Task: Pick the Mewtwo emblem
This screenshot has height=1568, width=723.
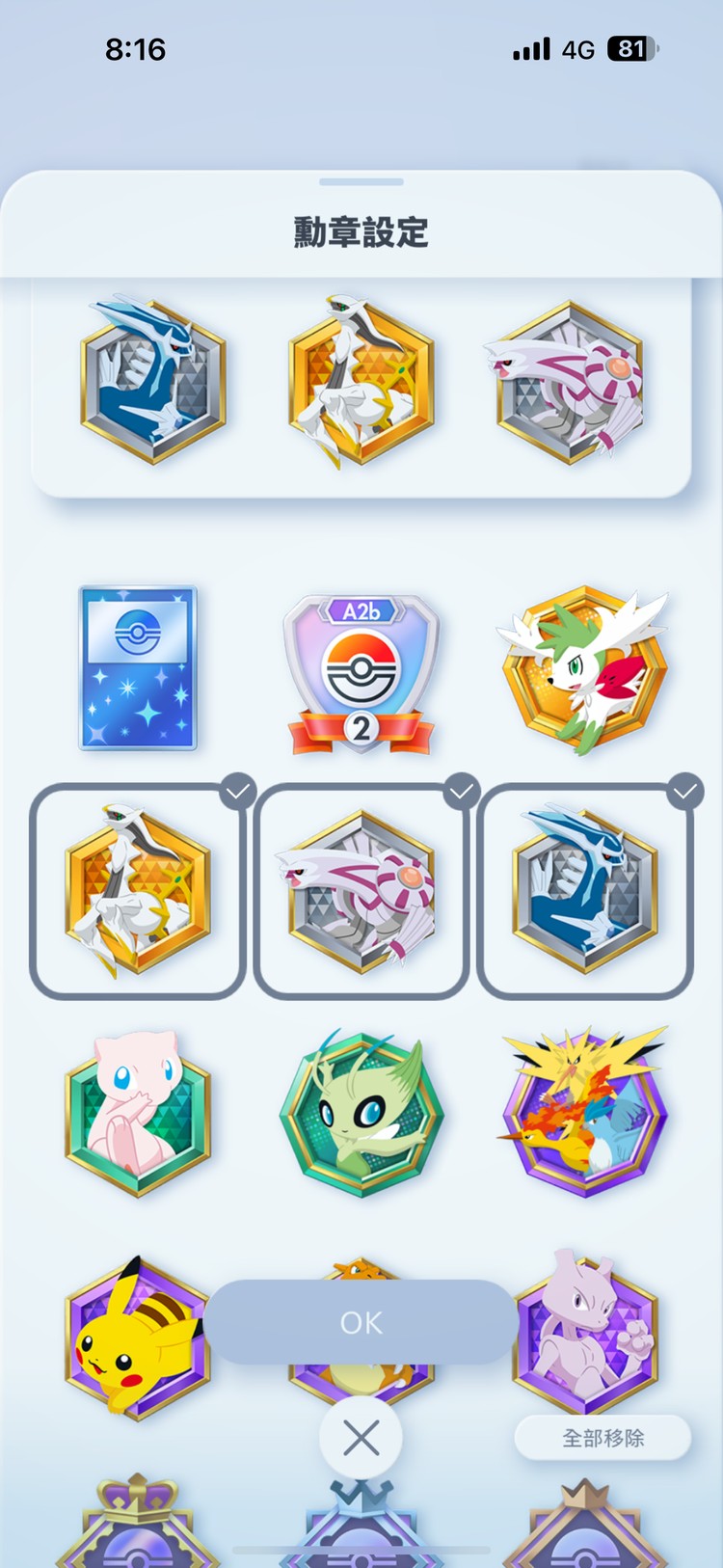Action: (584, 1336)
